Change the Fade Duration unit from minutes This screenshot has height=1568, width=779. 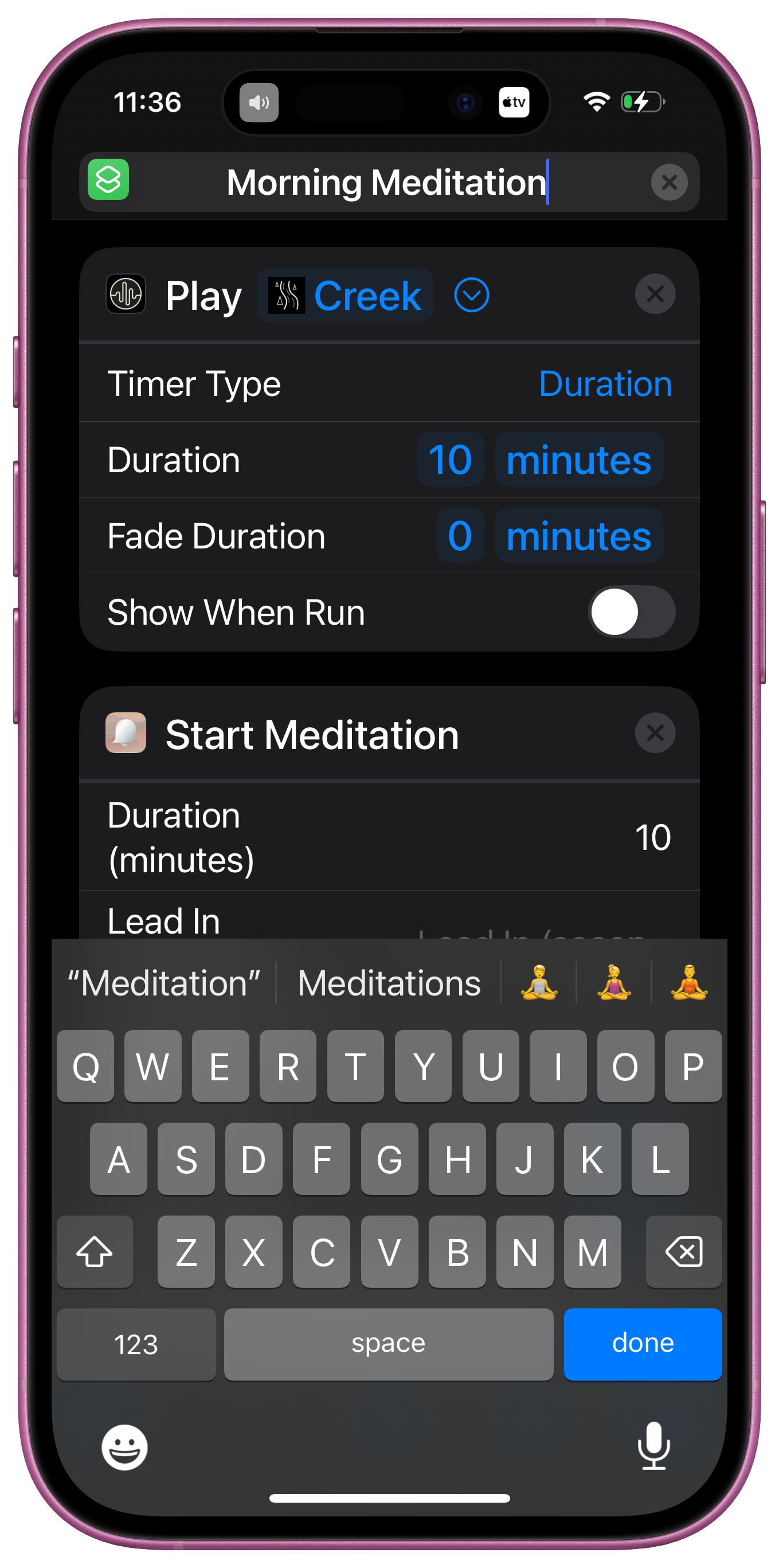coord(578,536)
